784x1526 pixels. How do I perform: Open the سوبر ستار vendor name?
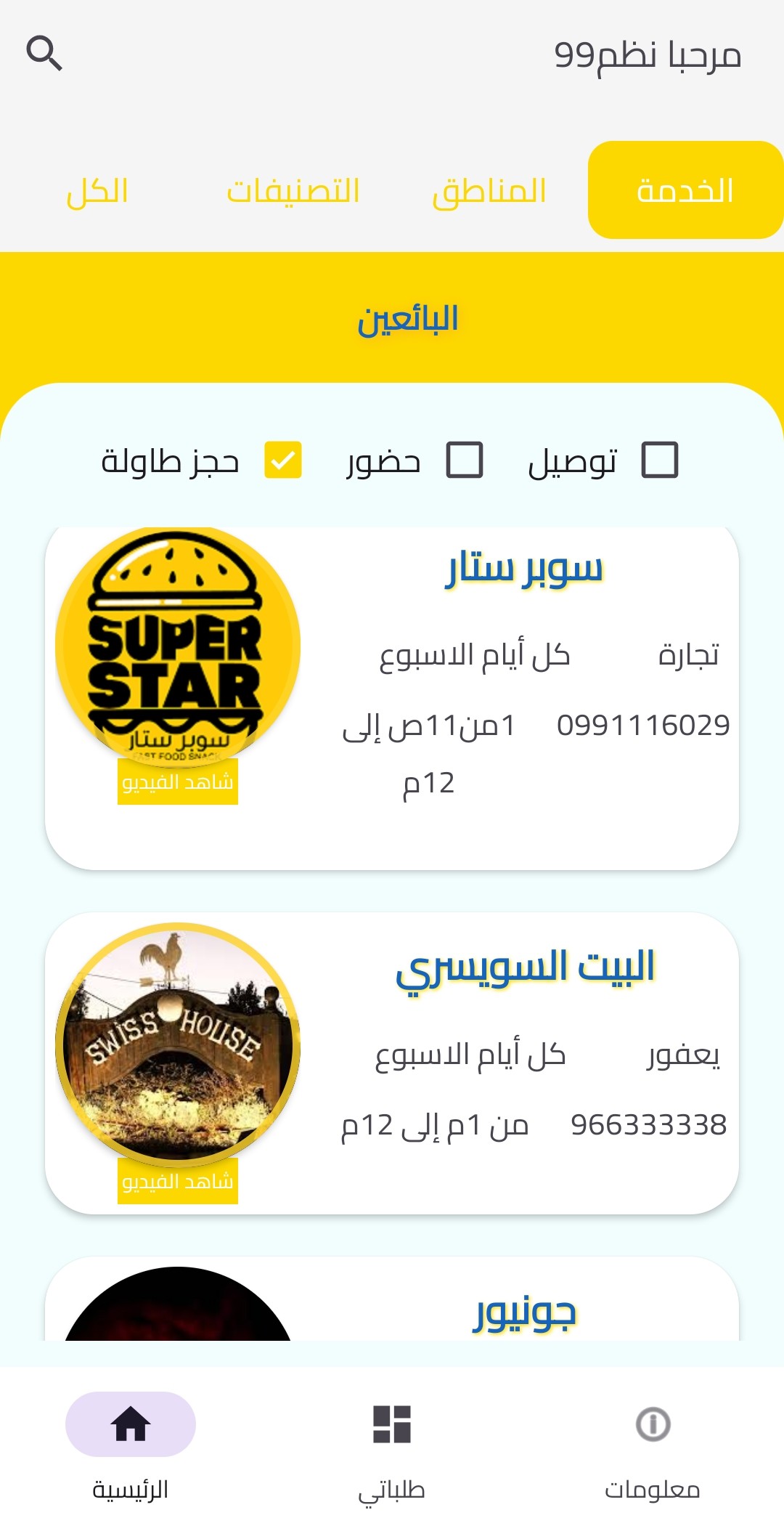tap(526, 573)
